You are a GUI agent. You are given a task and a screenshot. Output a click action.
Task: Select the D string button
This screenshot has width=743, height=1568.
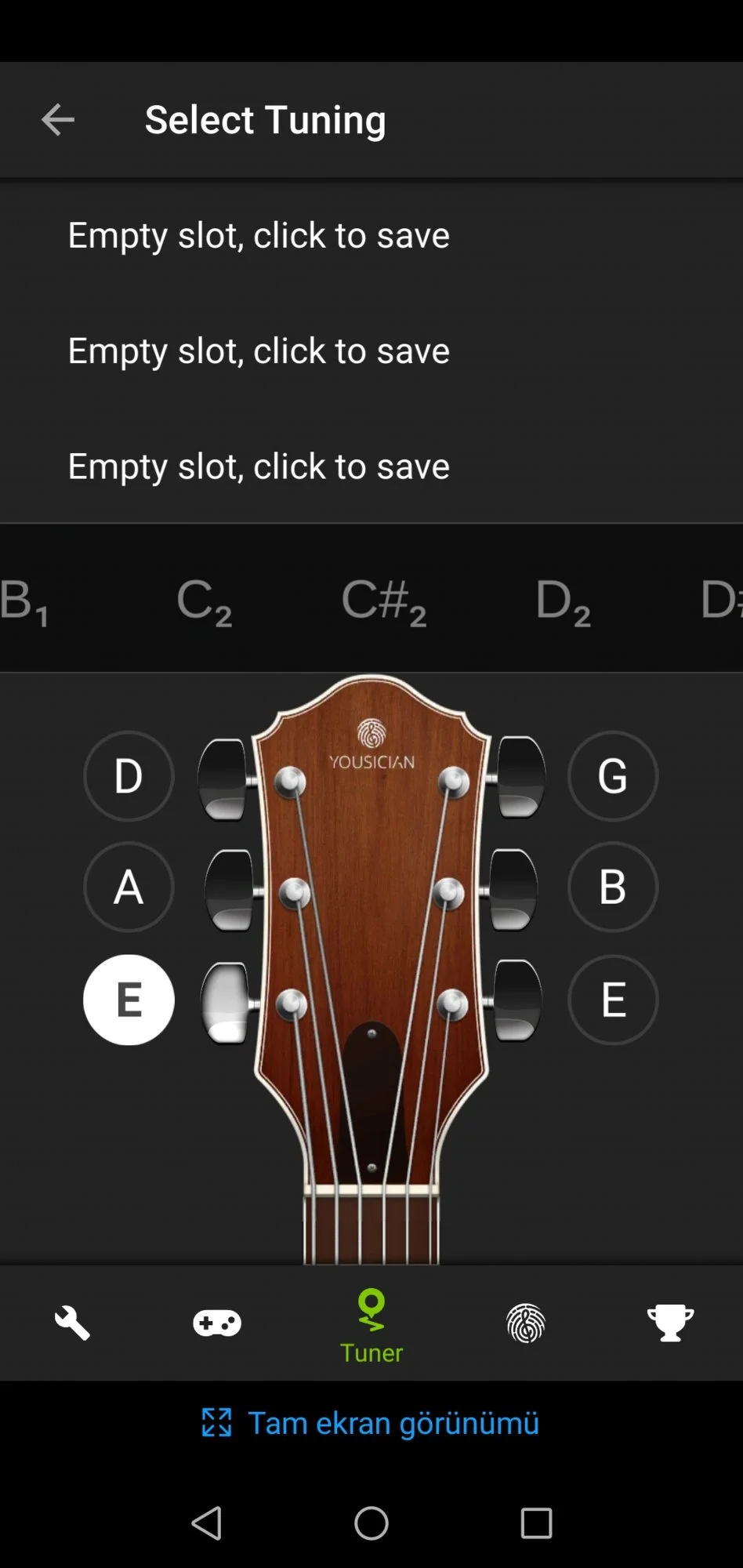pos(129,776)
